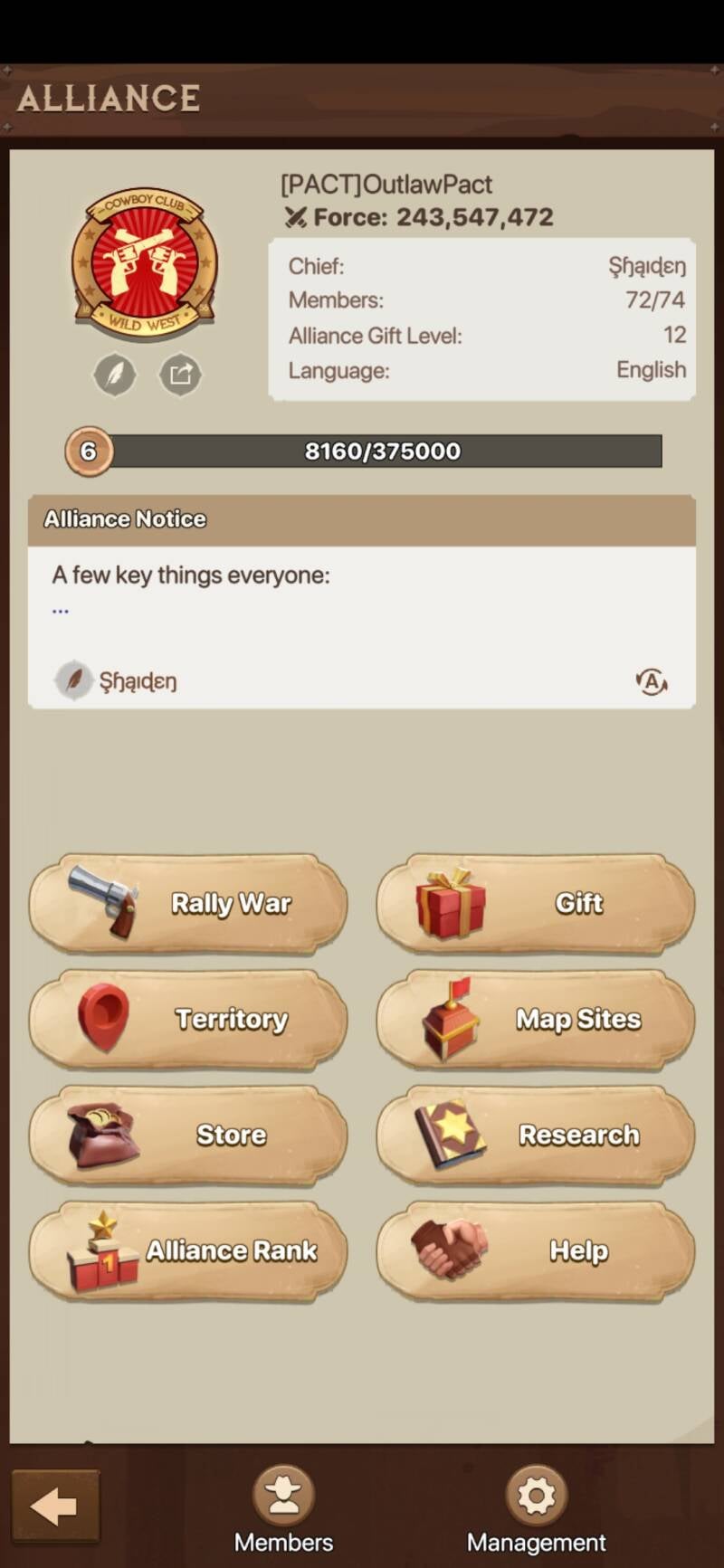Viewport: 724px width, 1568px height.
Task: Open the alliance Gift menu
Action: pyautogui.click(x=536, y=904)
